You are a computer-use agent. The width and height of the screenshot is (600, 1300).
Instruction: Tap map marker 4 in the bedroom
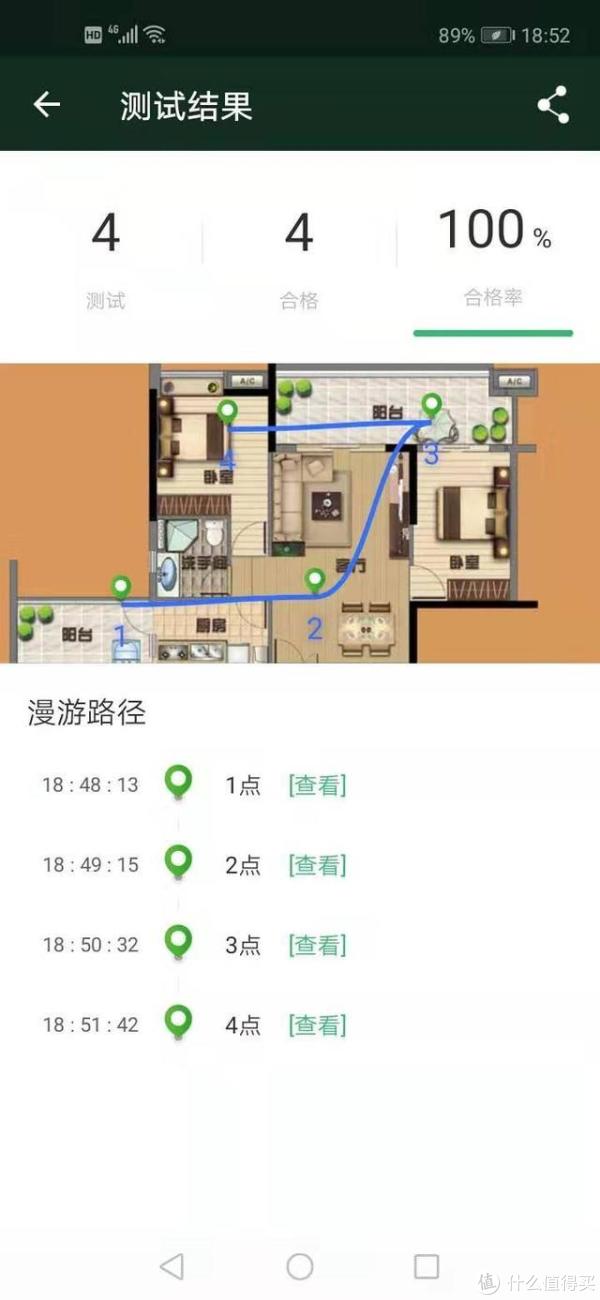pyautogui.click(x=229, y=411)
